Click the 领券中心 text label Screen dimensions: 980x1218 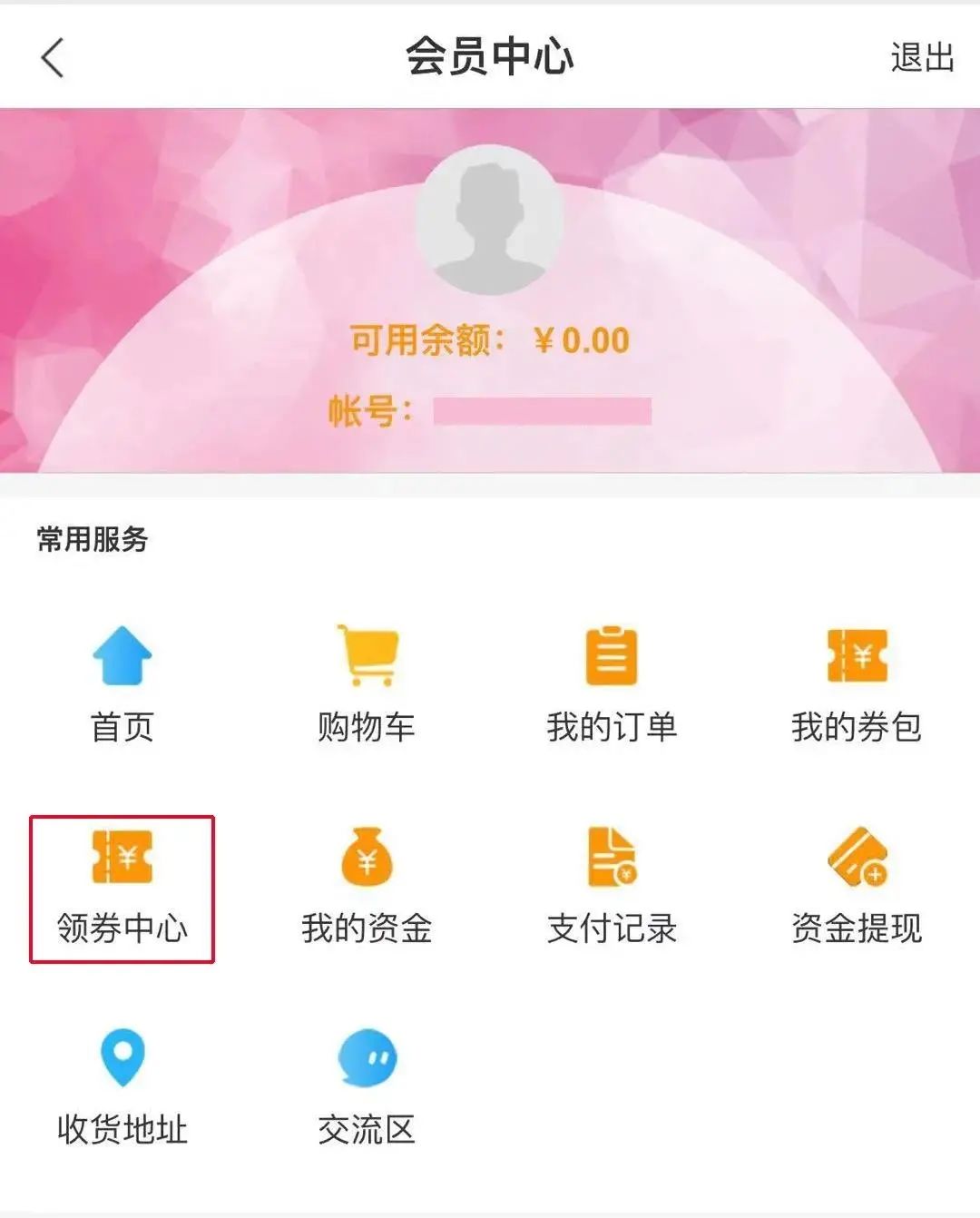[x=122, y=926]
